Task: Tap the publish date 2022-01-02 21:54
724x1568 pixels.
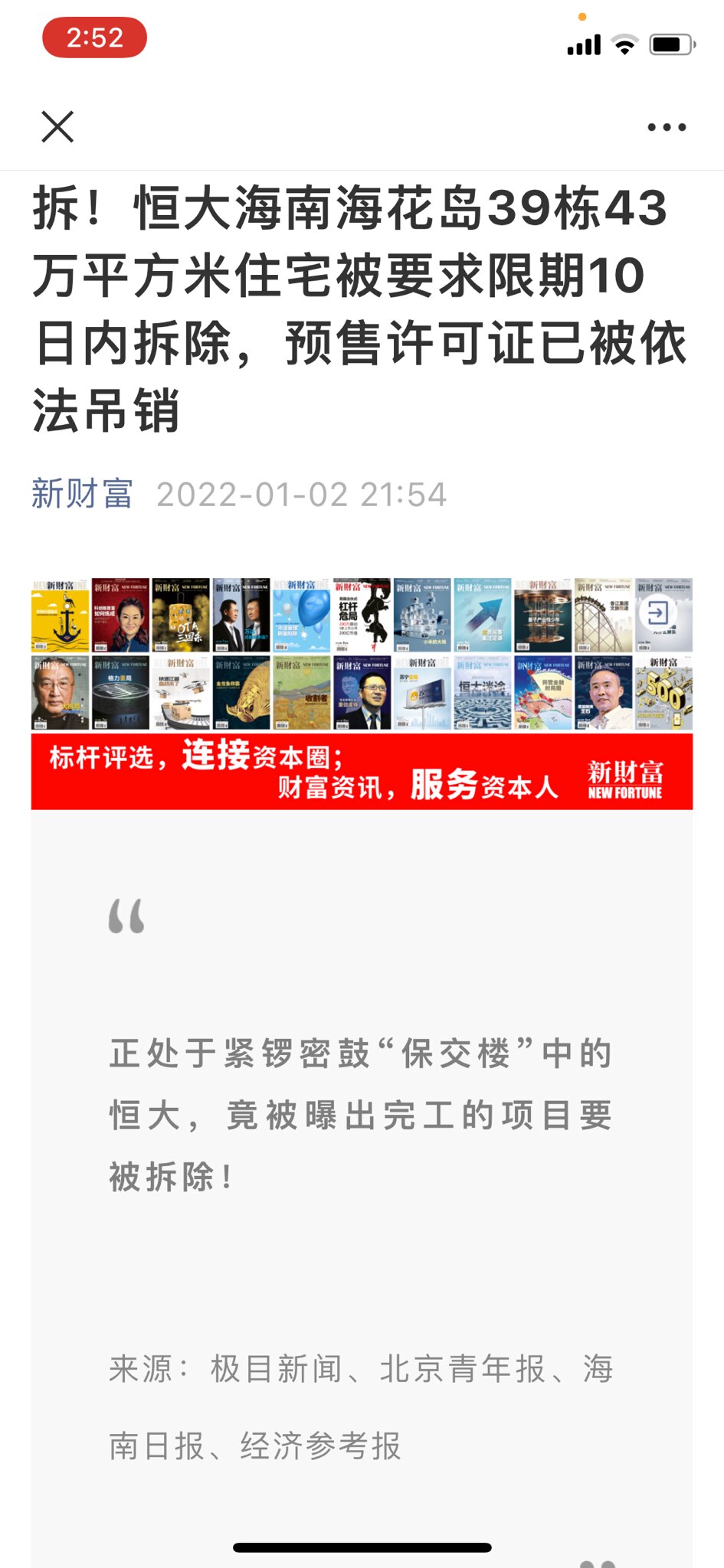Action: tap(301, 494)
